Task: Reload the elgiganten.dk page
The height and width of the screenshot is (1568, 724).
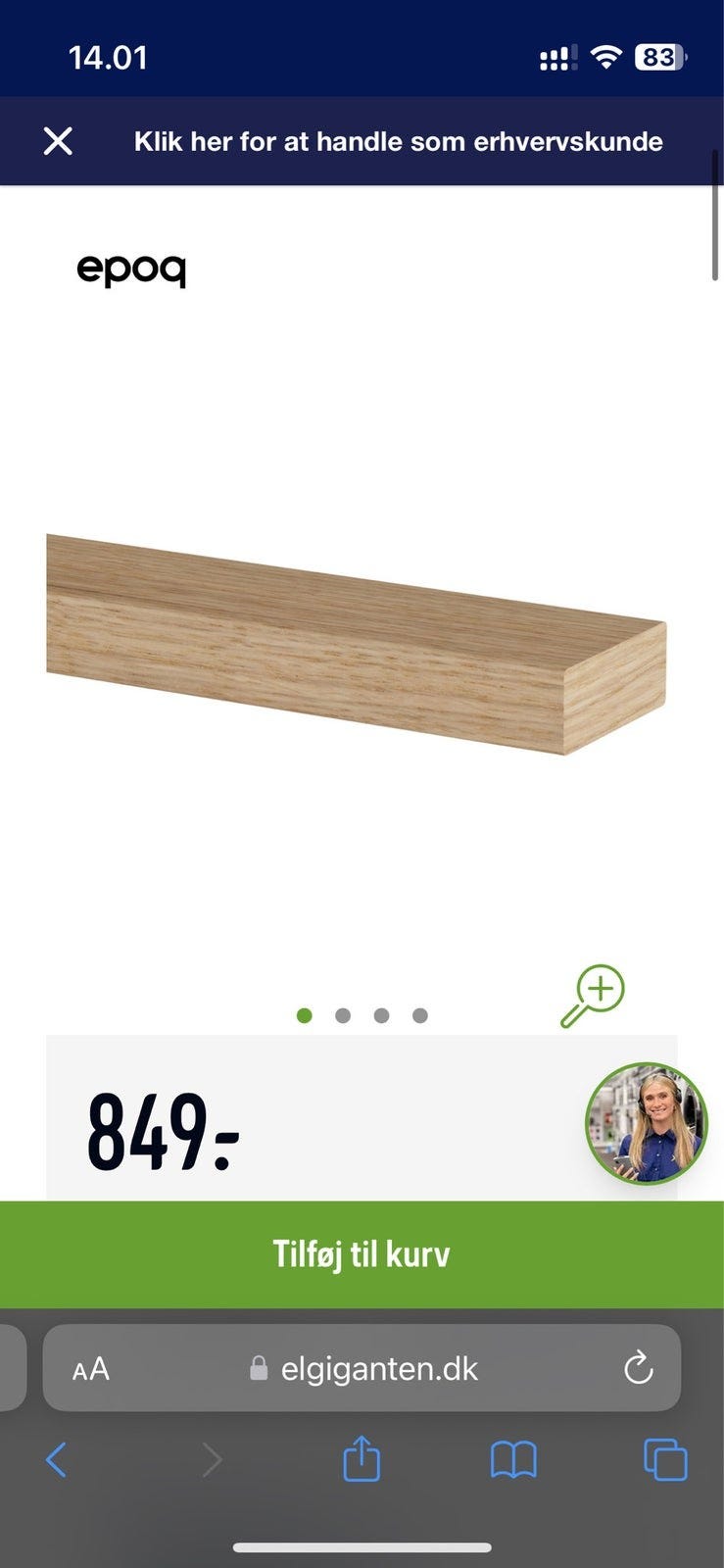Action: coord(638,1368)
